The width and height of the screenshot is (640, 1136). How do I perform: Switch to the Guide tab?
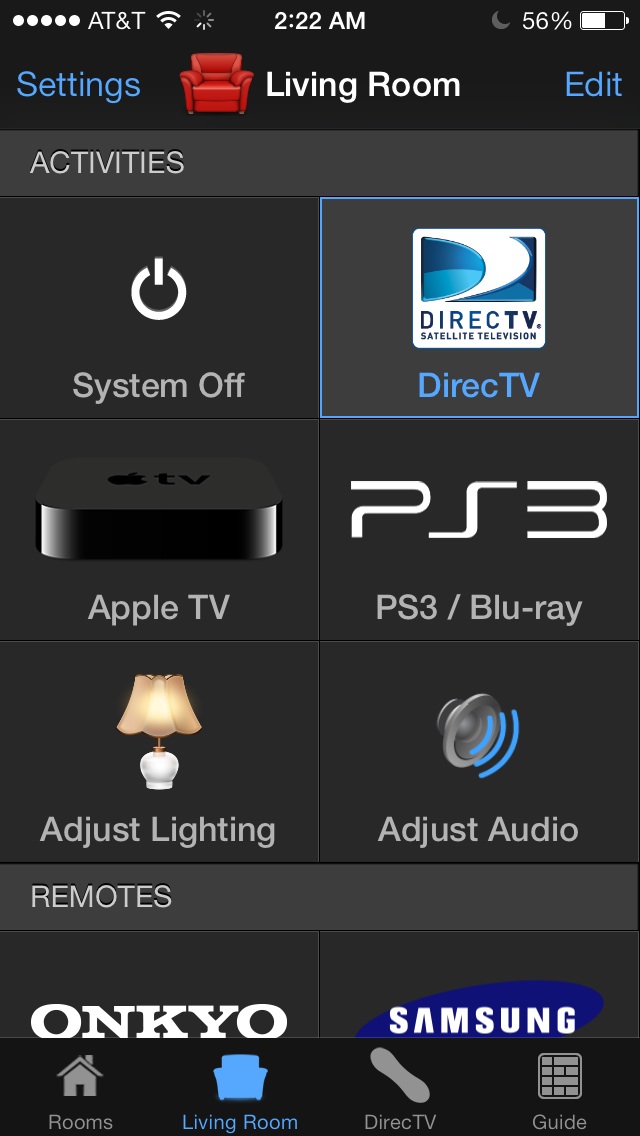click(559, 1090)
